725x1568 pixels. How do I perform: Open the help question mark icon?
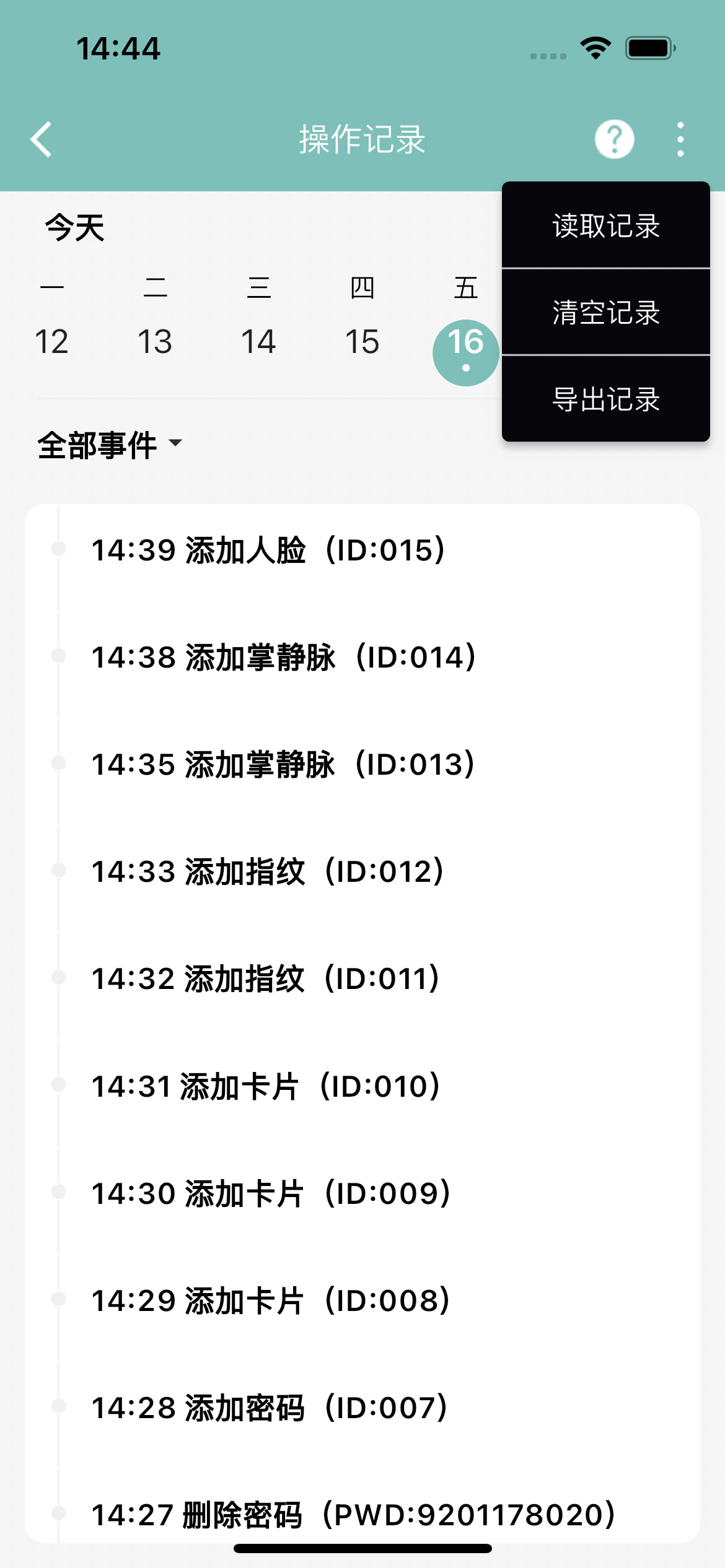click(x=613, y=139)
